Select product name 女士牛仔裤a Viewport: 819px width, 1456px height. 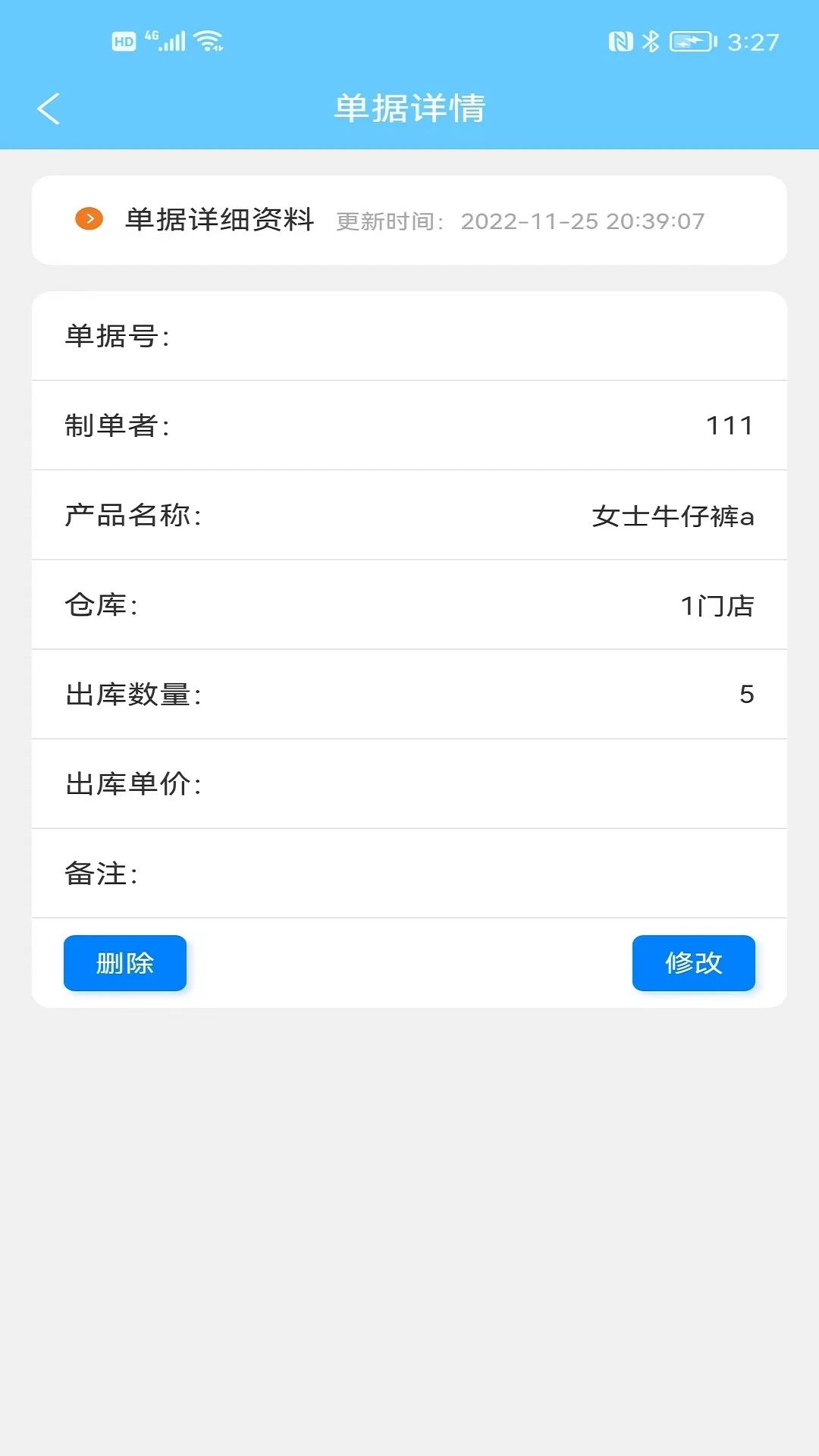tap(409, 515)
